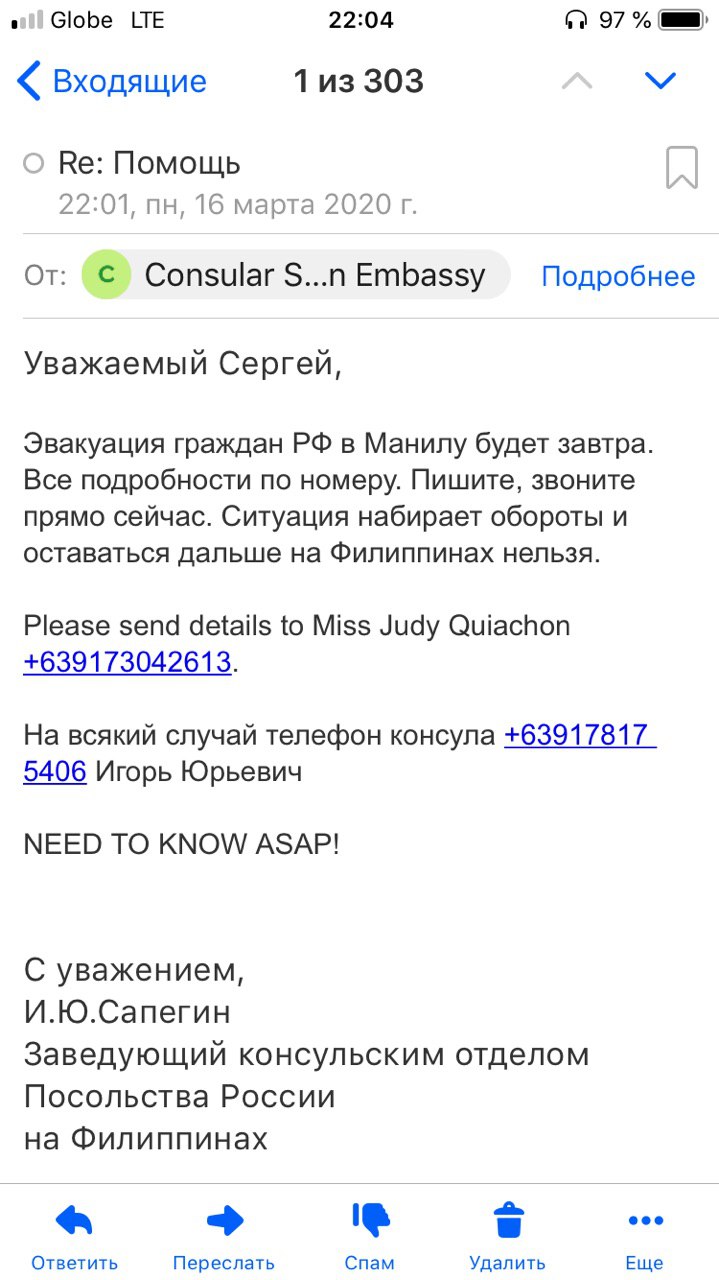Screen dimensions: 719x1280
Task: Bookmark this email with the flag icon
Action: point(681,167)
